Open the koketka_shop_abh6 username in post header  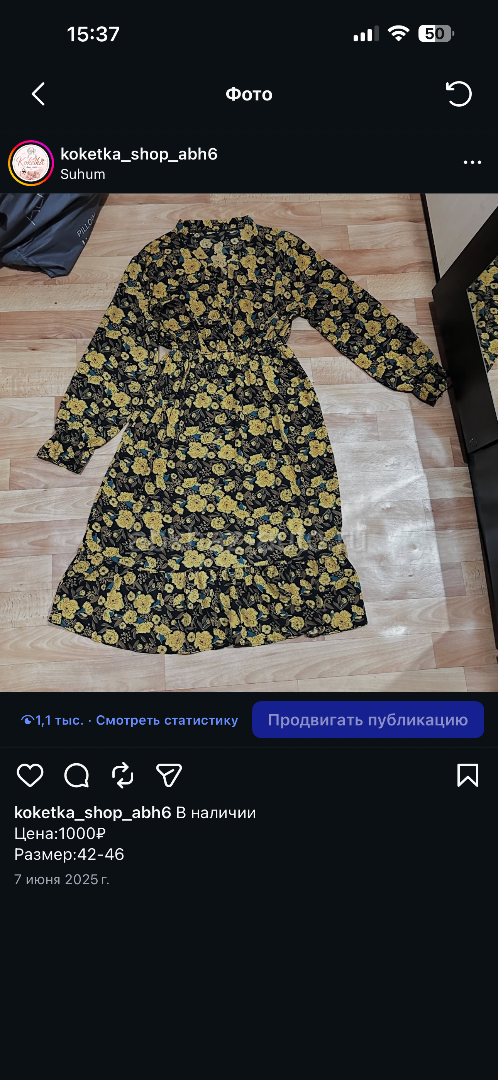tap(139, 154)
